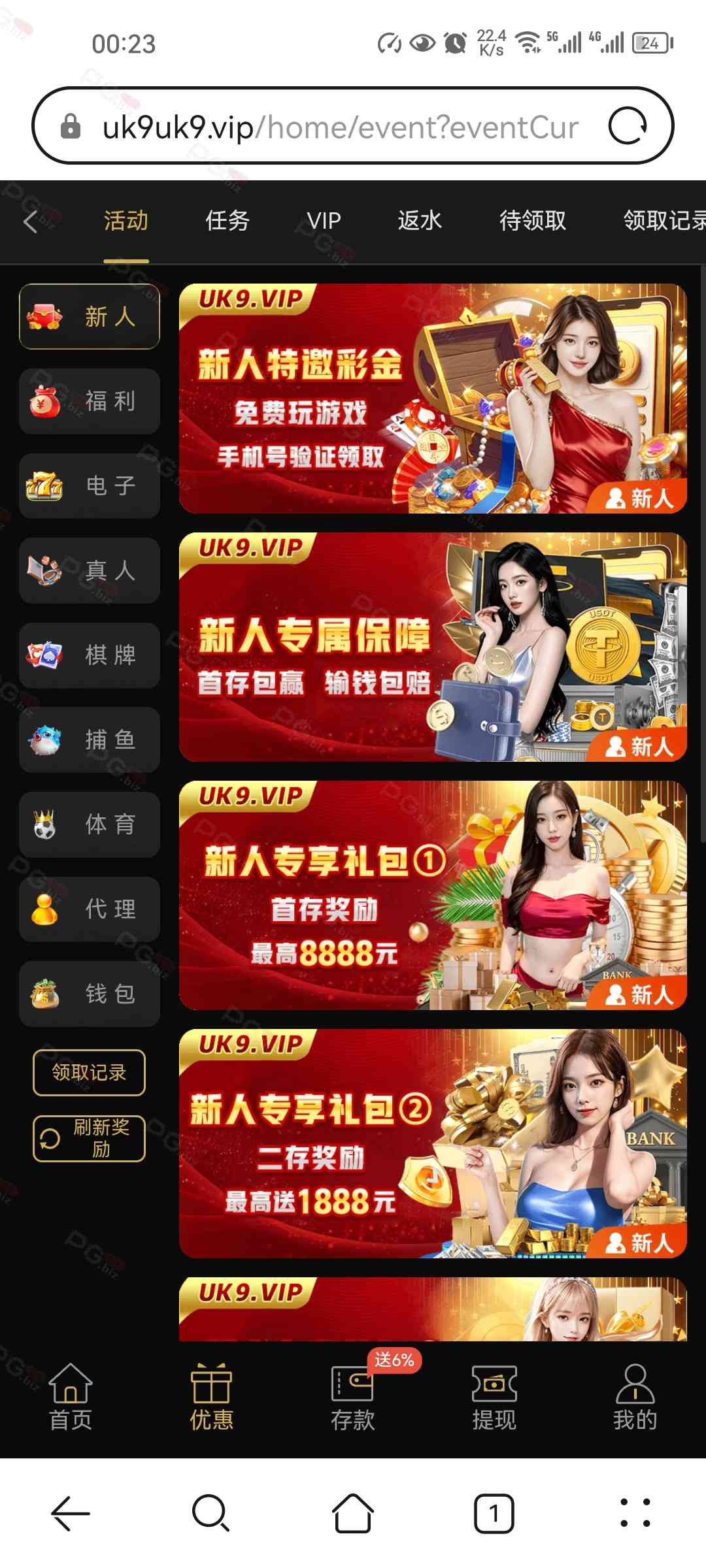Go back using the header arrow

(31, 221)
